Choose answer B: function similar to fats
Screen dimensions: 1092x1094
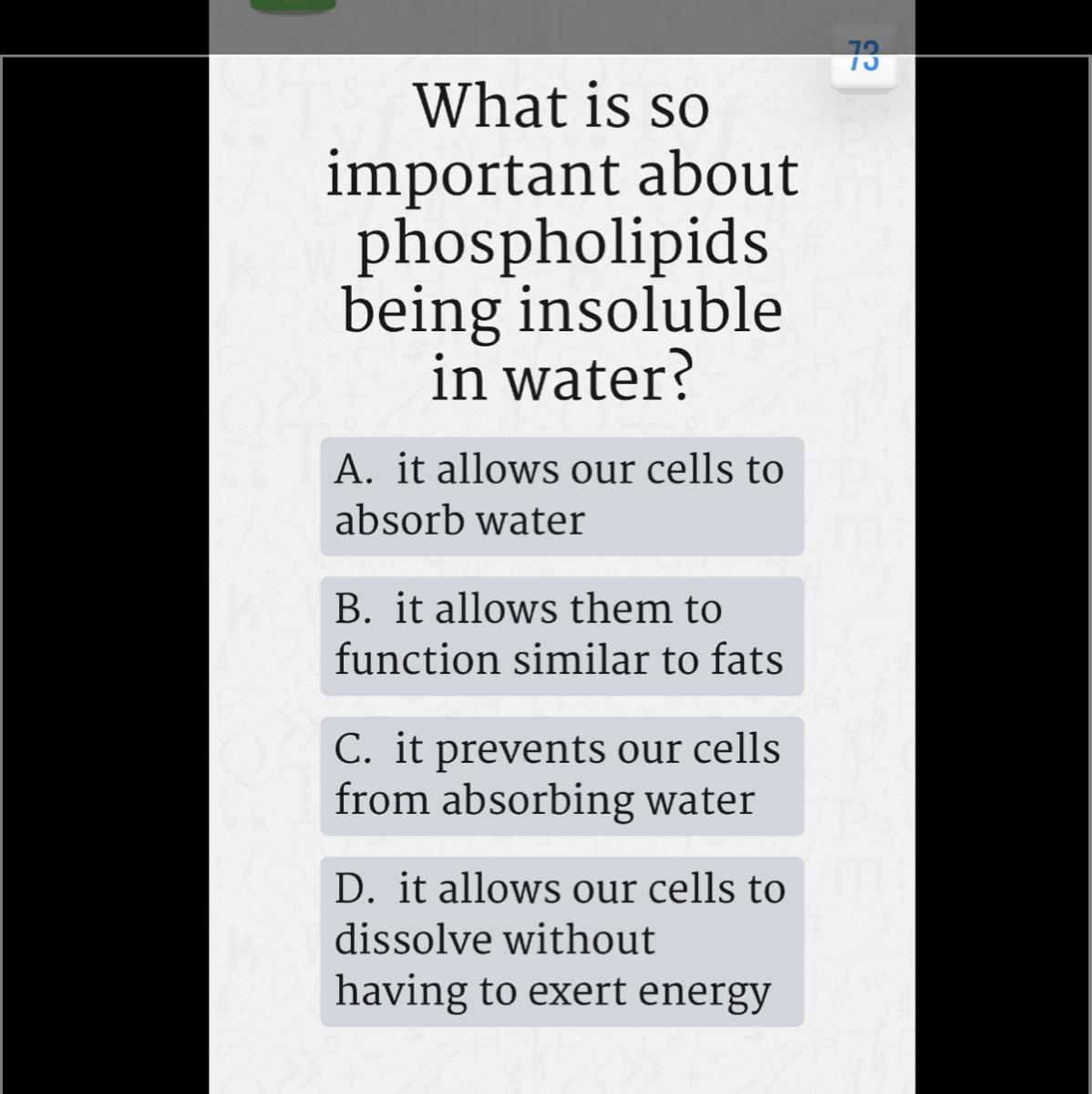[561, 635]
